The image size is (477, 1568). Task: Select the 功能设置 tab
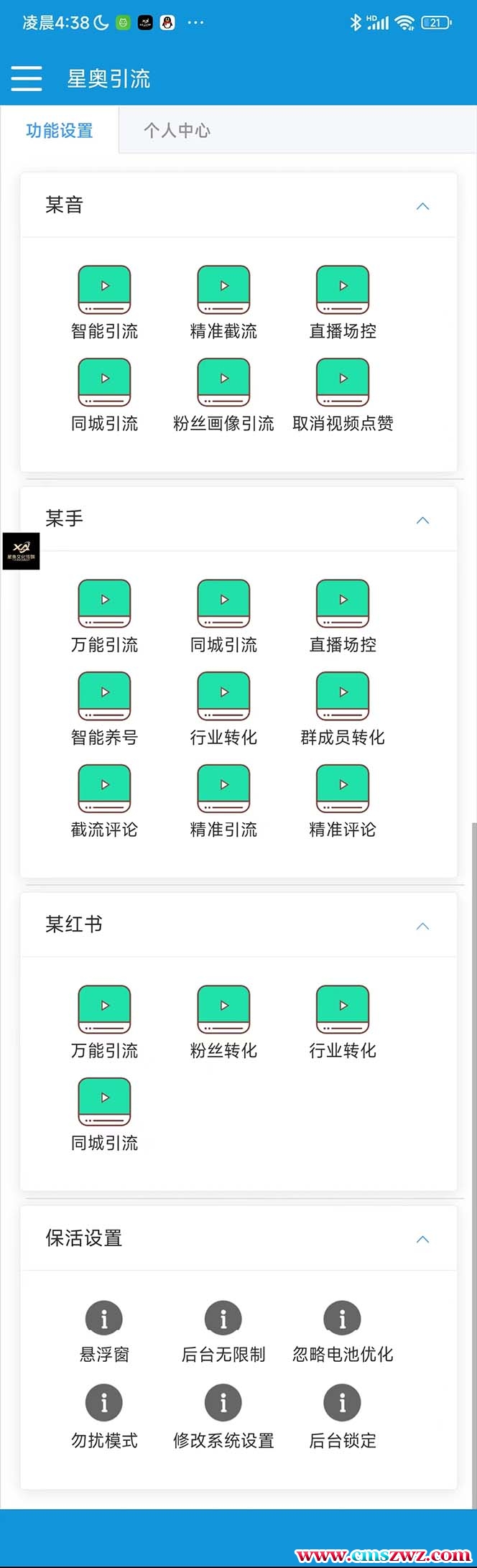pos(60,130)
